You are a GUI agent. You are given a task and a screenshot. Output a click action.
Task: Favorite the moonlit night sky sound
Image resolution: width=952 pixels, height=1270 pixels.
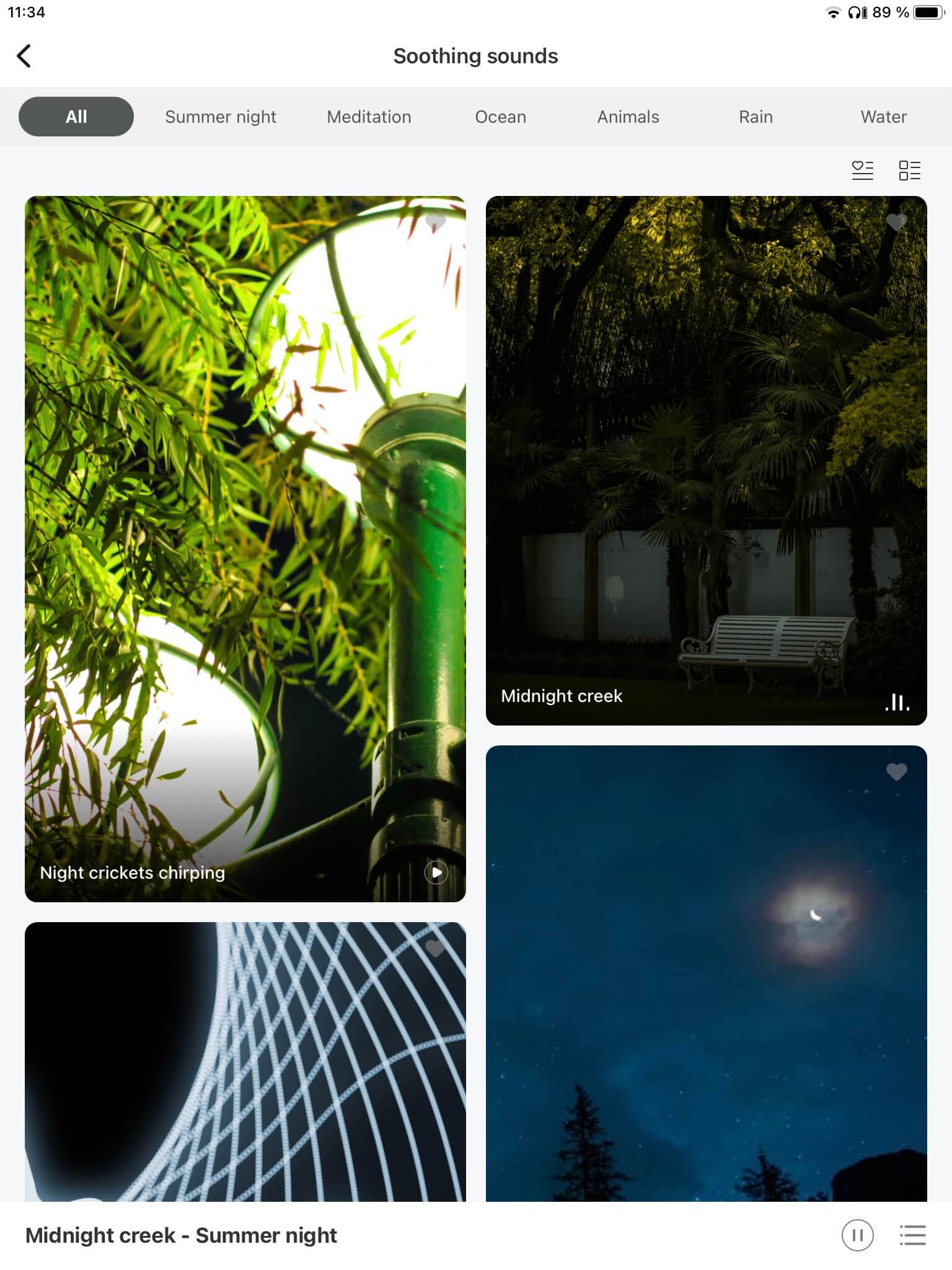click(896, 771)
